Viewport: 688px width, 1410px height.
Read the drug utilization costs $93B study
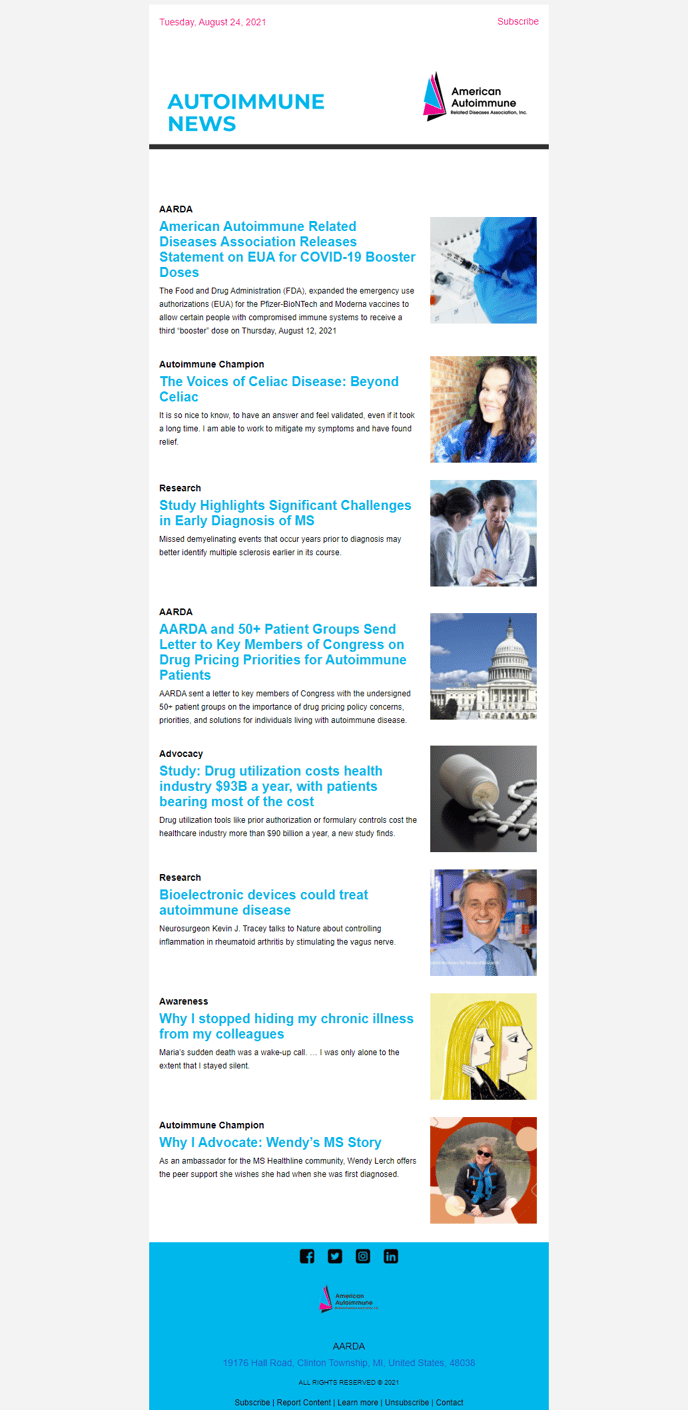[x=270, y=786]
